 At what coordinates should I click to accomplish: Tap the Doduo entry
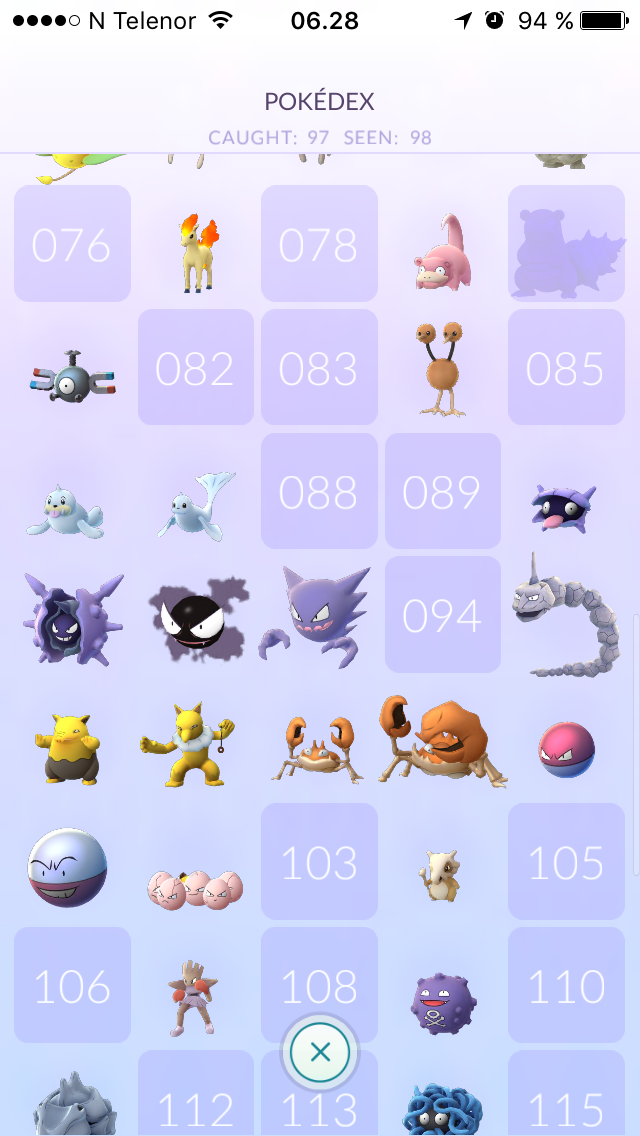[x=441, y=368]
